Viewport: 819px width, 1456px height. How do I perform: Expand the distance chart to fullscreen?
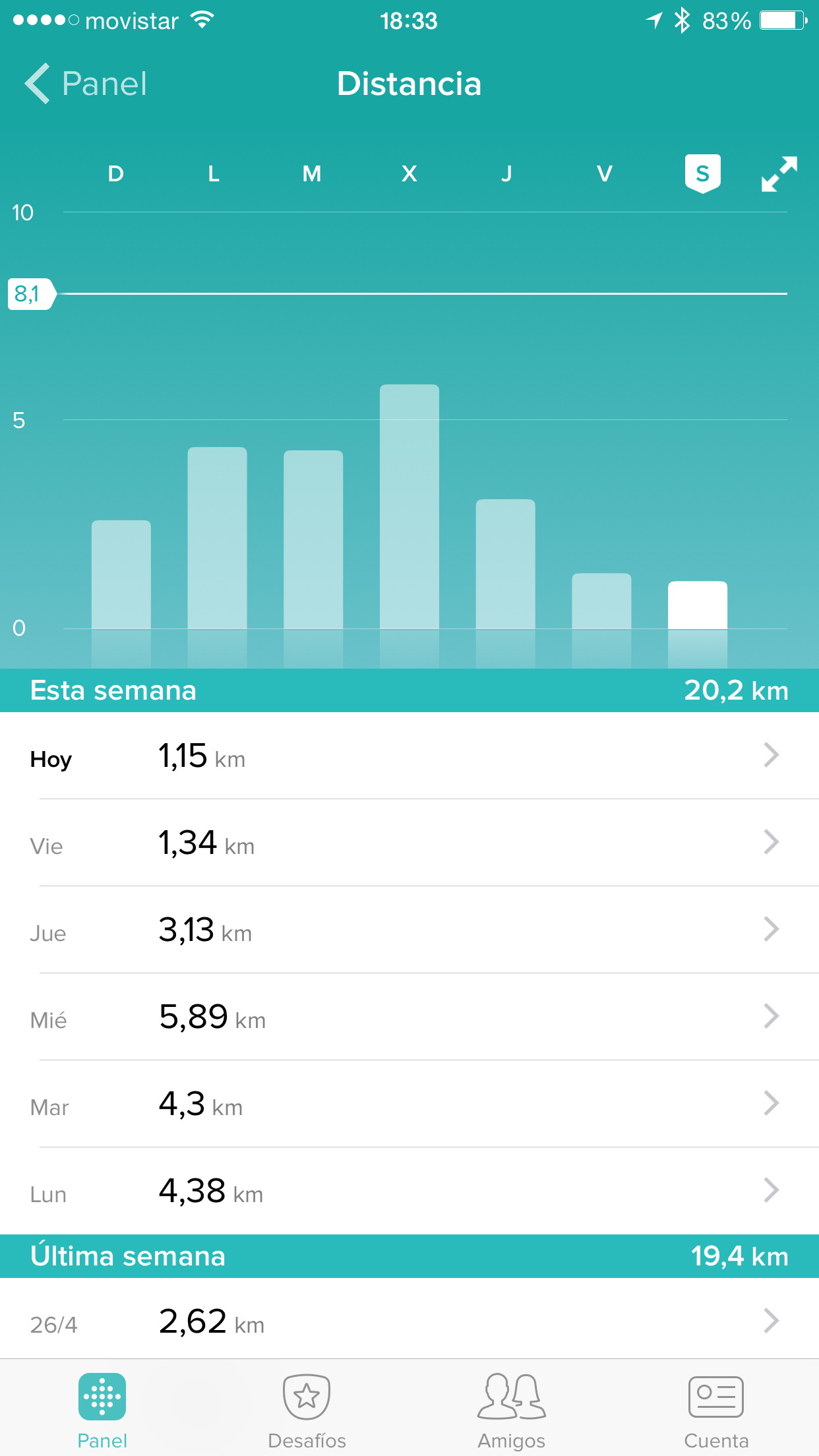779,174
